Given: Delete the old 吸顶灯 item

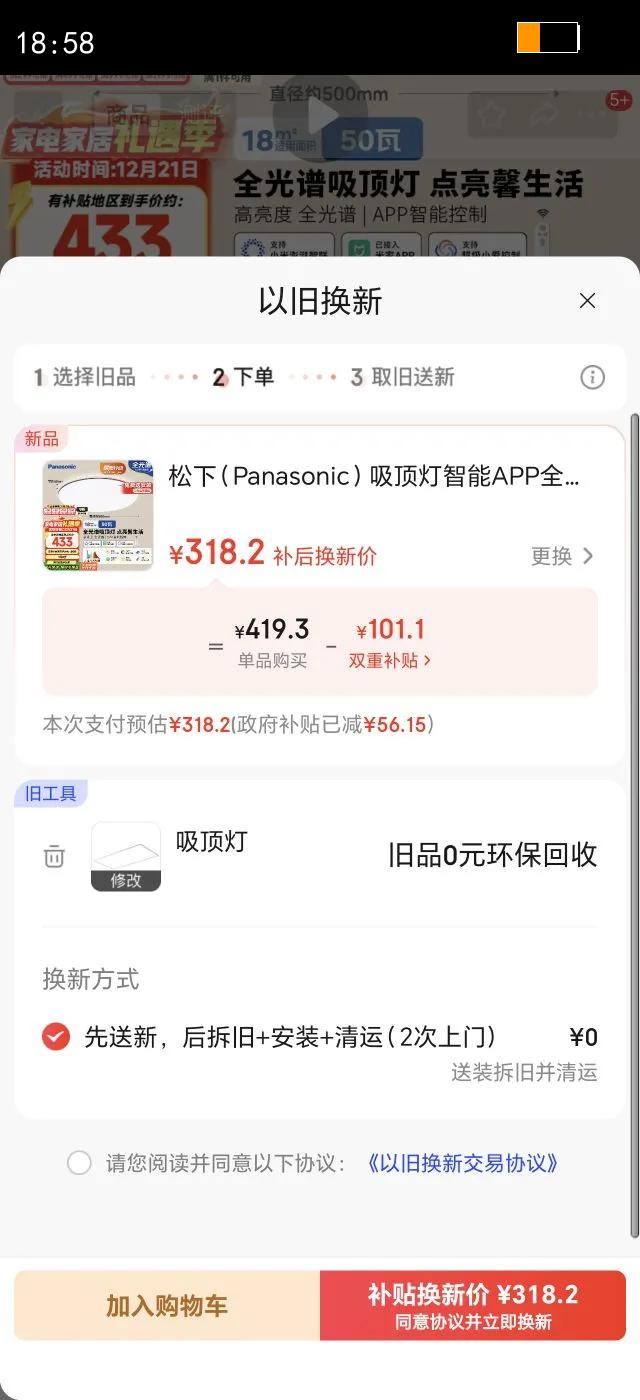Looking at the screenshot, I should pyautogui.click(x=54, y=857).
